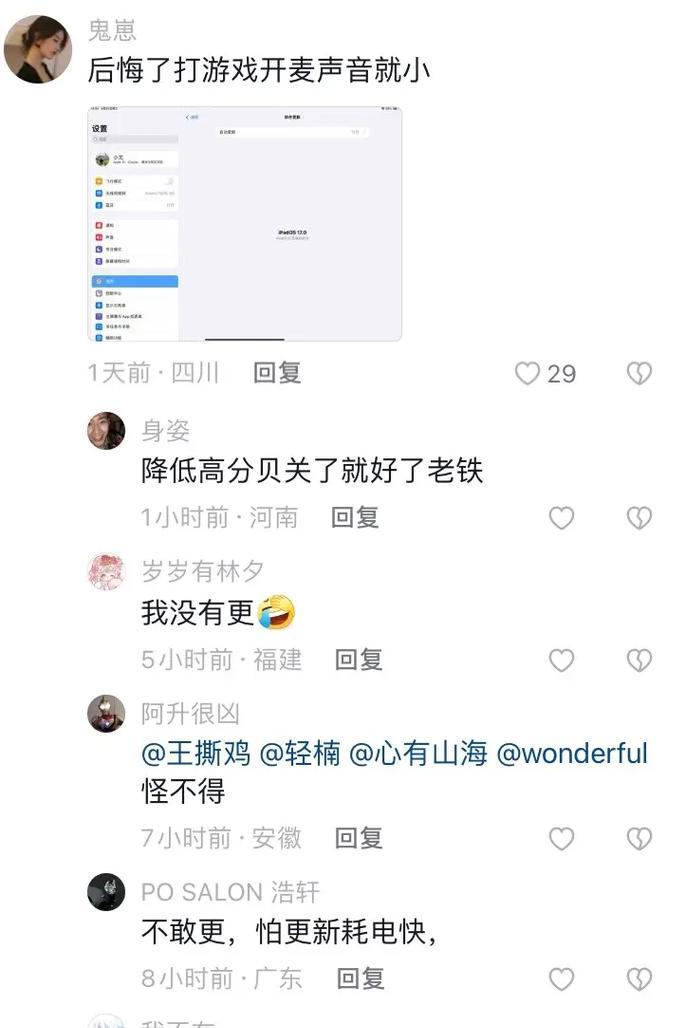Dislike 阿升很凶's comment
685x1028 pixels.
(638, 838)
